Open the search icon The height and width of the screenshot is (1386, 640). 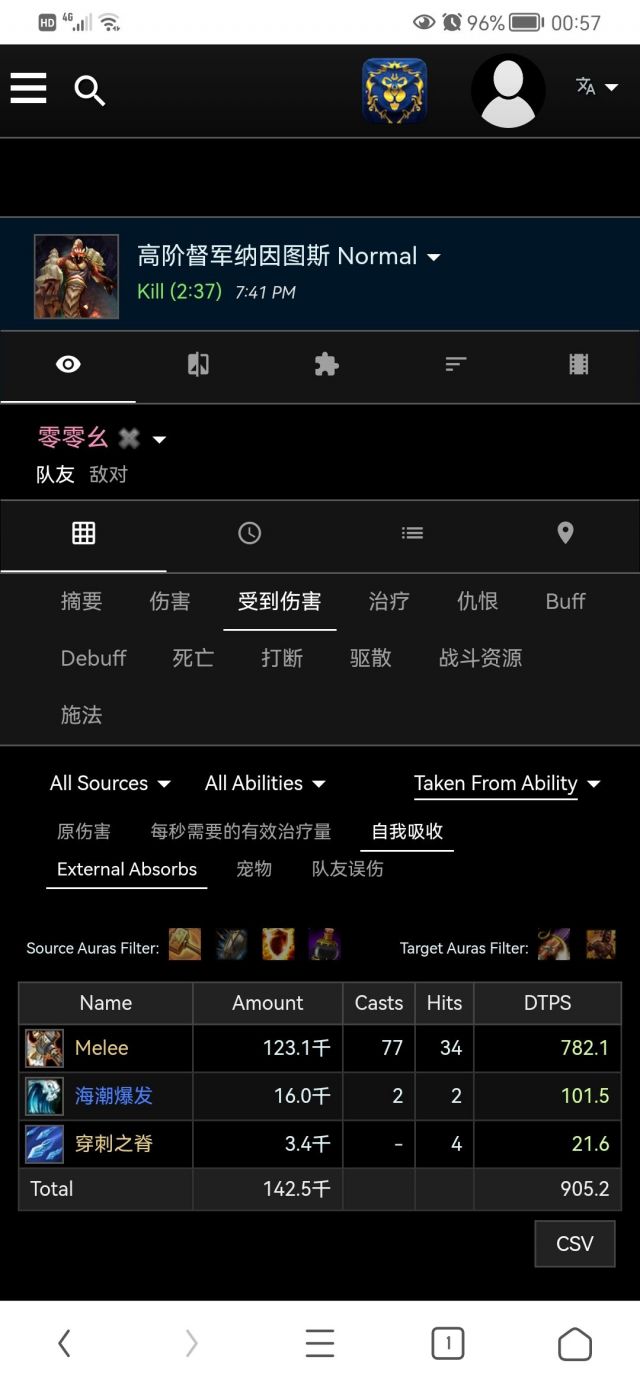pos(90,91)
